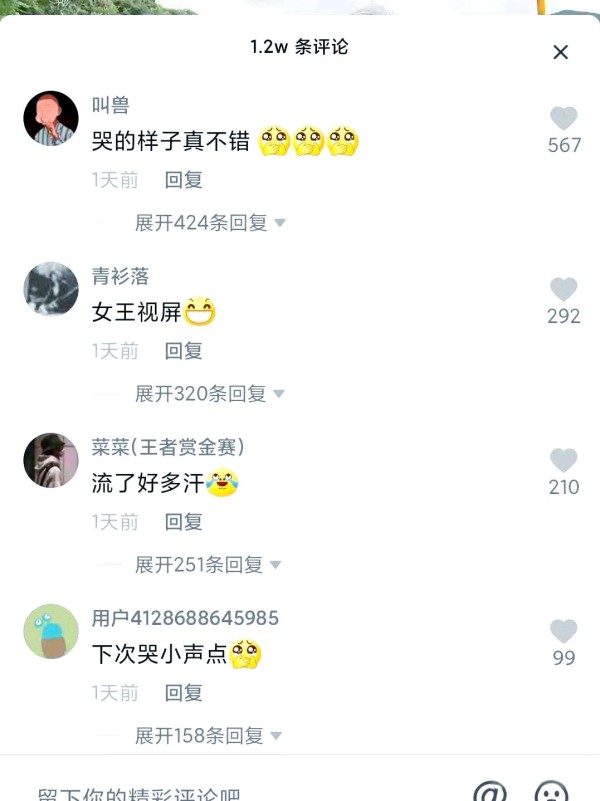Expand 320 replies under 青衫落's comment
Viewport: 600px width, 801px height.
pyautogui.click(x=210, y=394)
